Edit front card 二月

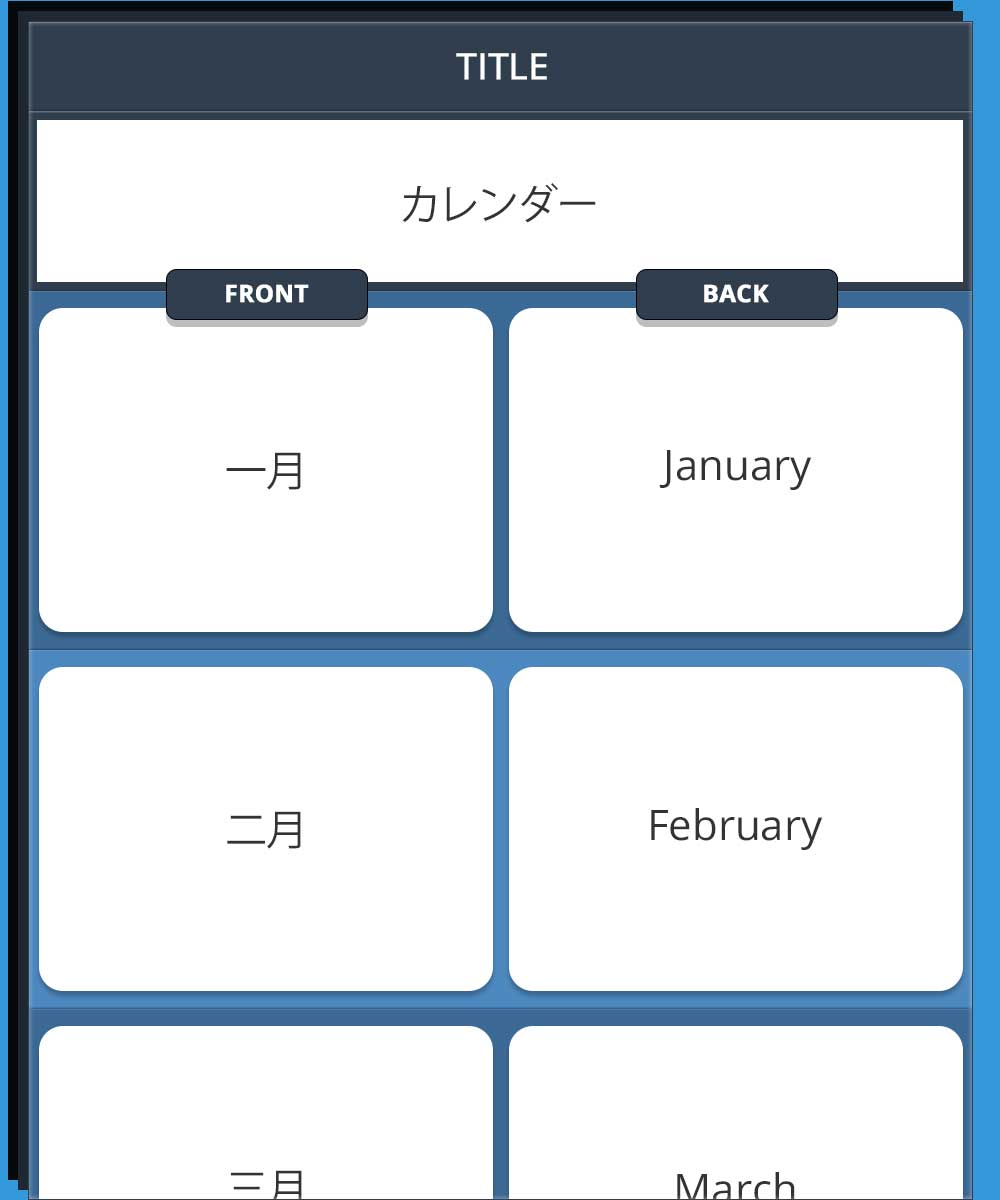[266, 828]
